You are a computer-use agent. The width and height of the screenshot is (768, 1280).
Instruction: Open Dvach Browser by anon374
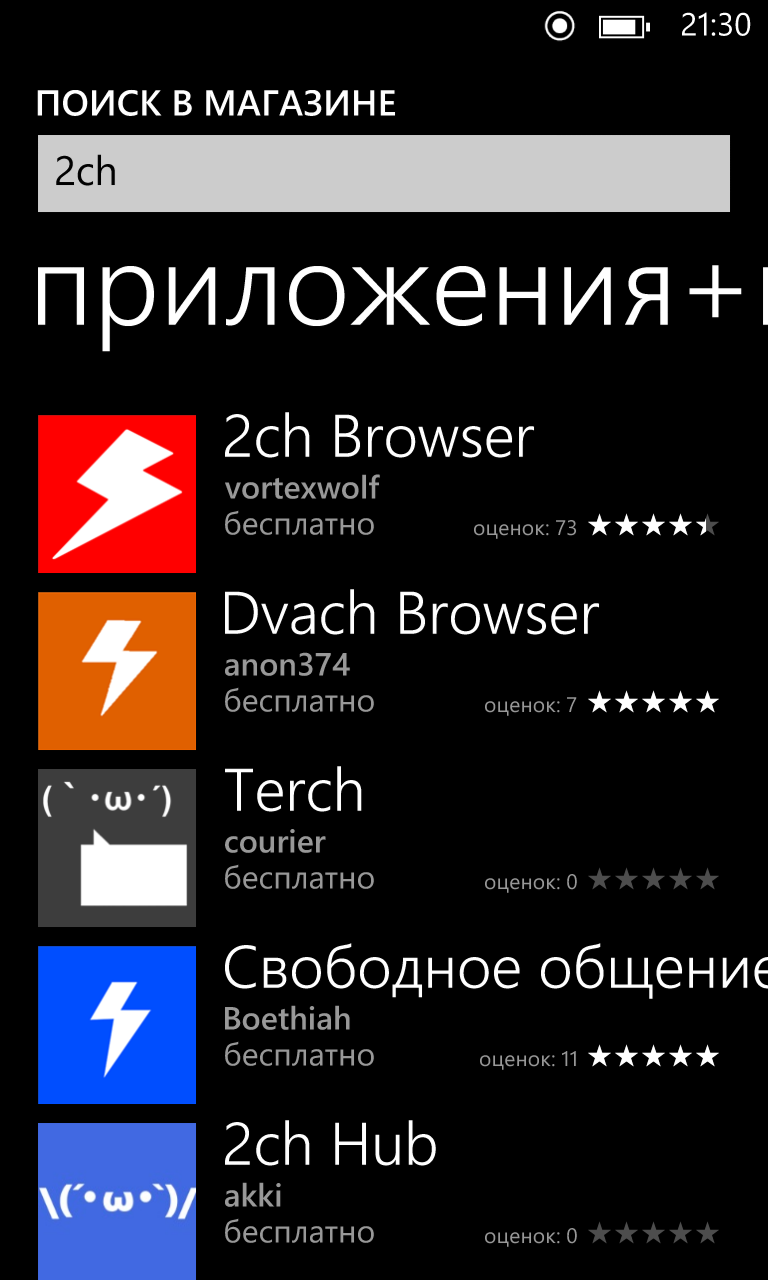click(384, 671)
